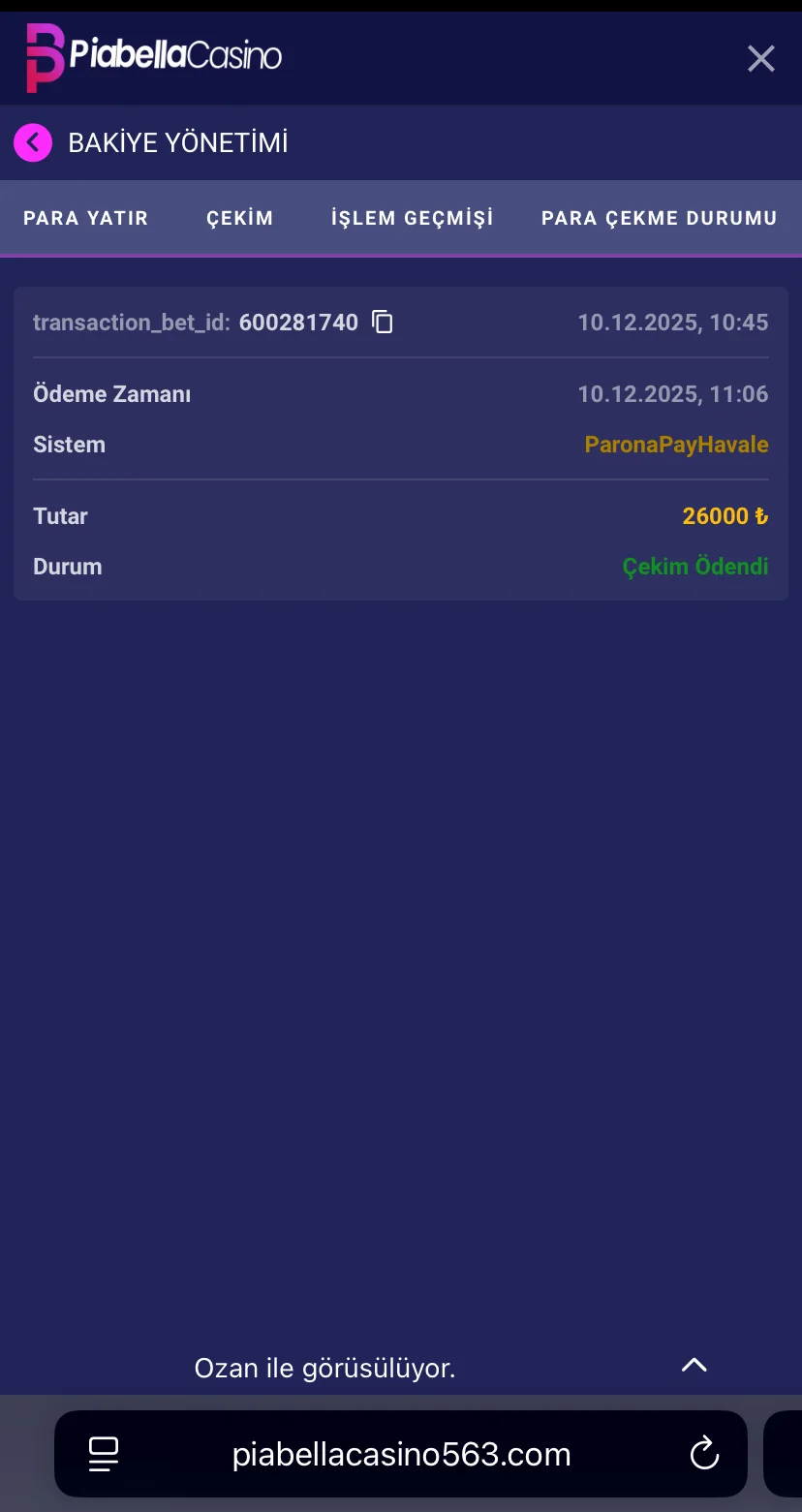Tap the piabellacasino563.com address bar
The image size is (802, 1512).
pos(401,1454)
